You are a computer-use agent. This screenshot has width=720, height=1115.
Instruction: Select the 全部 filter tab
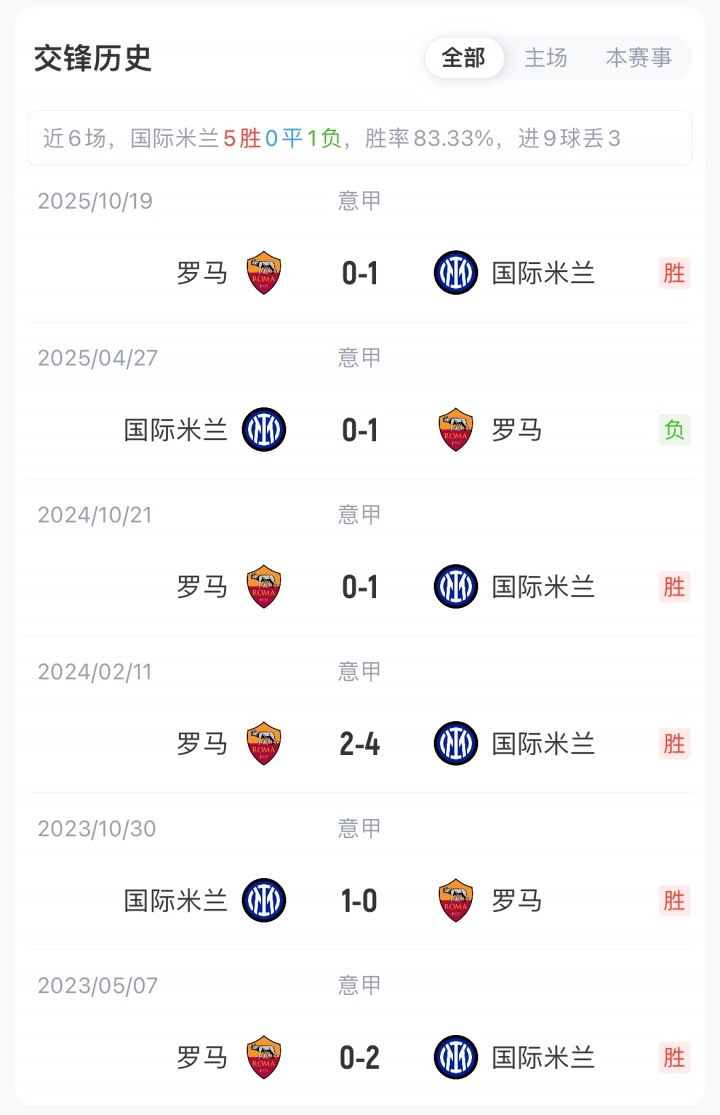pos(463,58)
